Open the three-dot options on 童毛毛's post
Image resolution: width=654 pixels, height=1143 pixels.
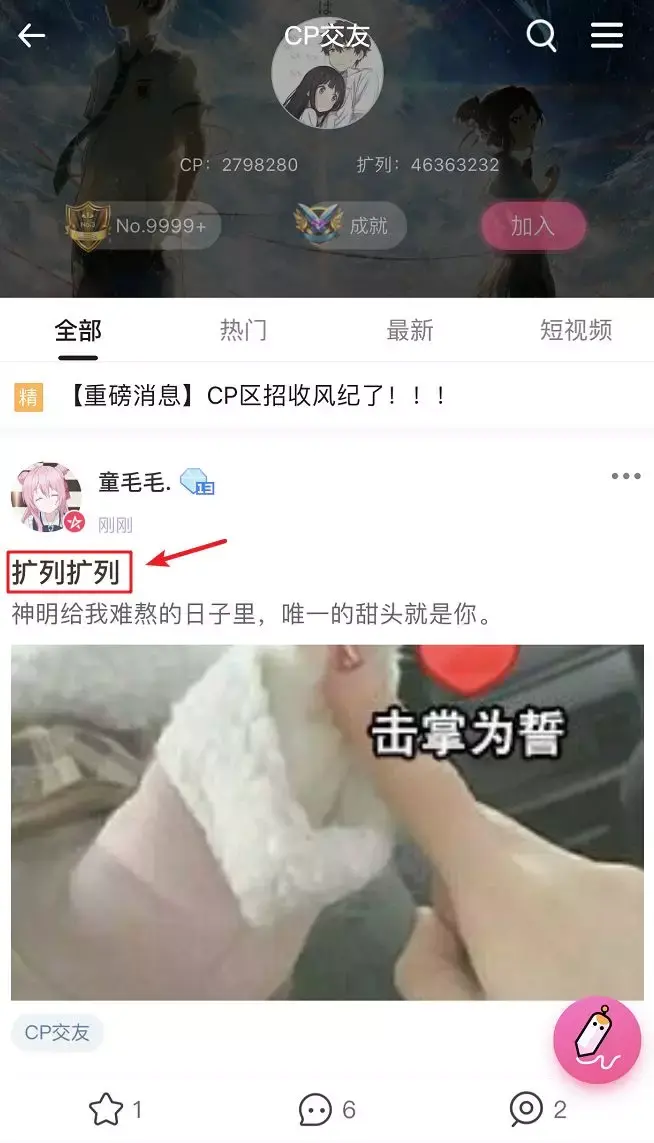pyautogui.click(x=626, y=476)
